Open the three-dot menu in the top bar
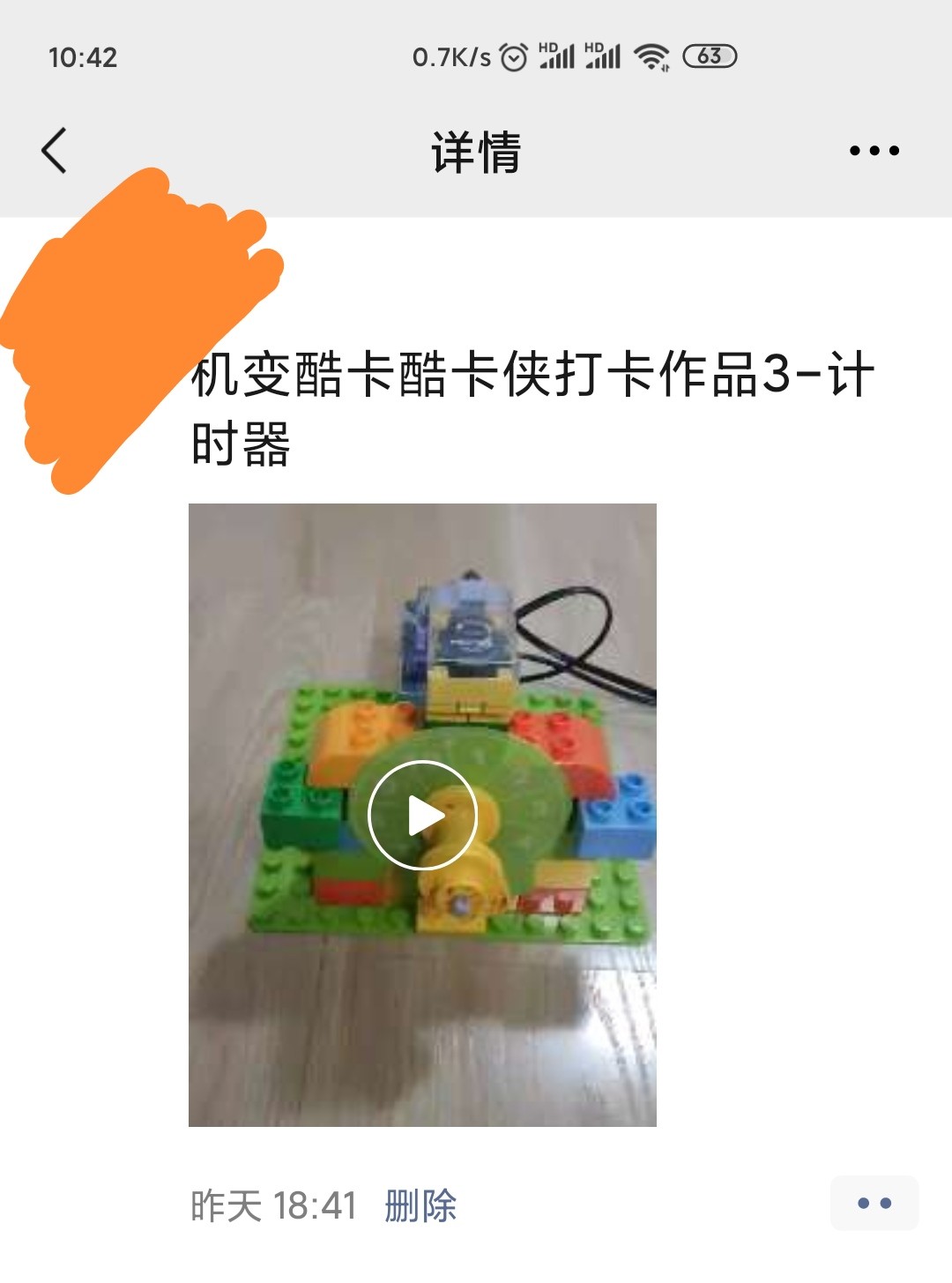Viewport: 952px width, 1283px height. click(874, 151)
